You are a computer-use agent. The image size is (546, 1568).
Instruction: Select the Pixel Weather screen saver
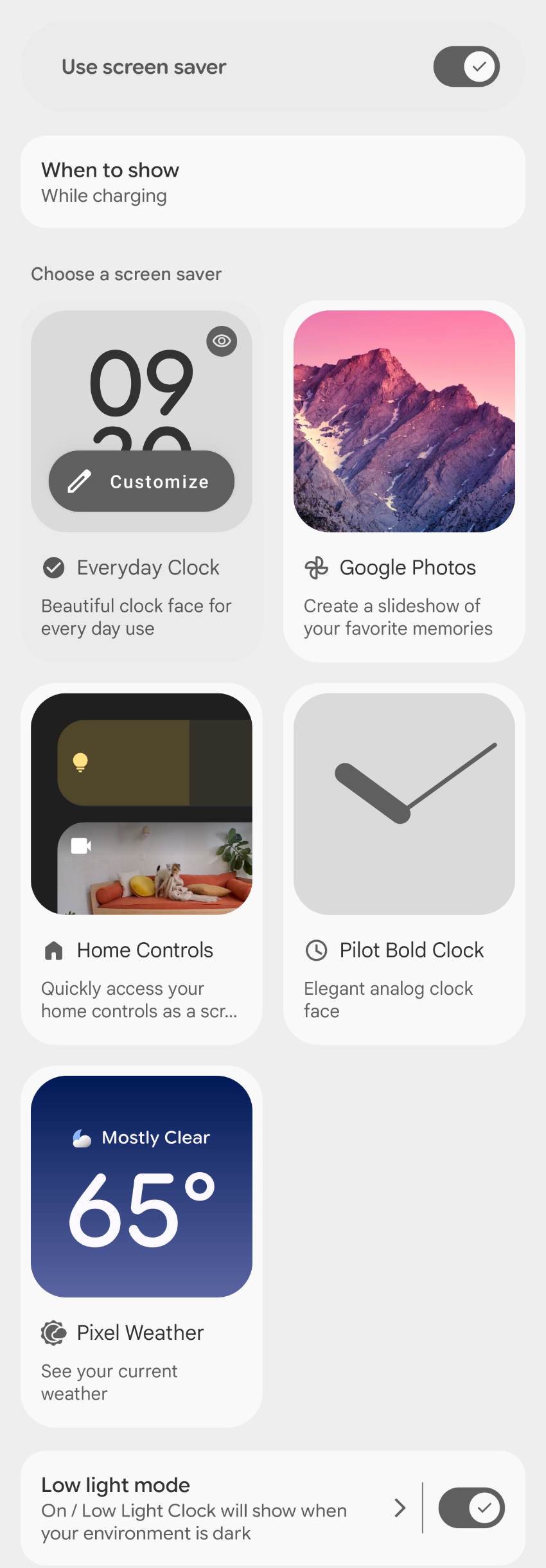141,1245
